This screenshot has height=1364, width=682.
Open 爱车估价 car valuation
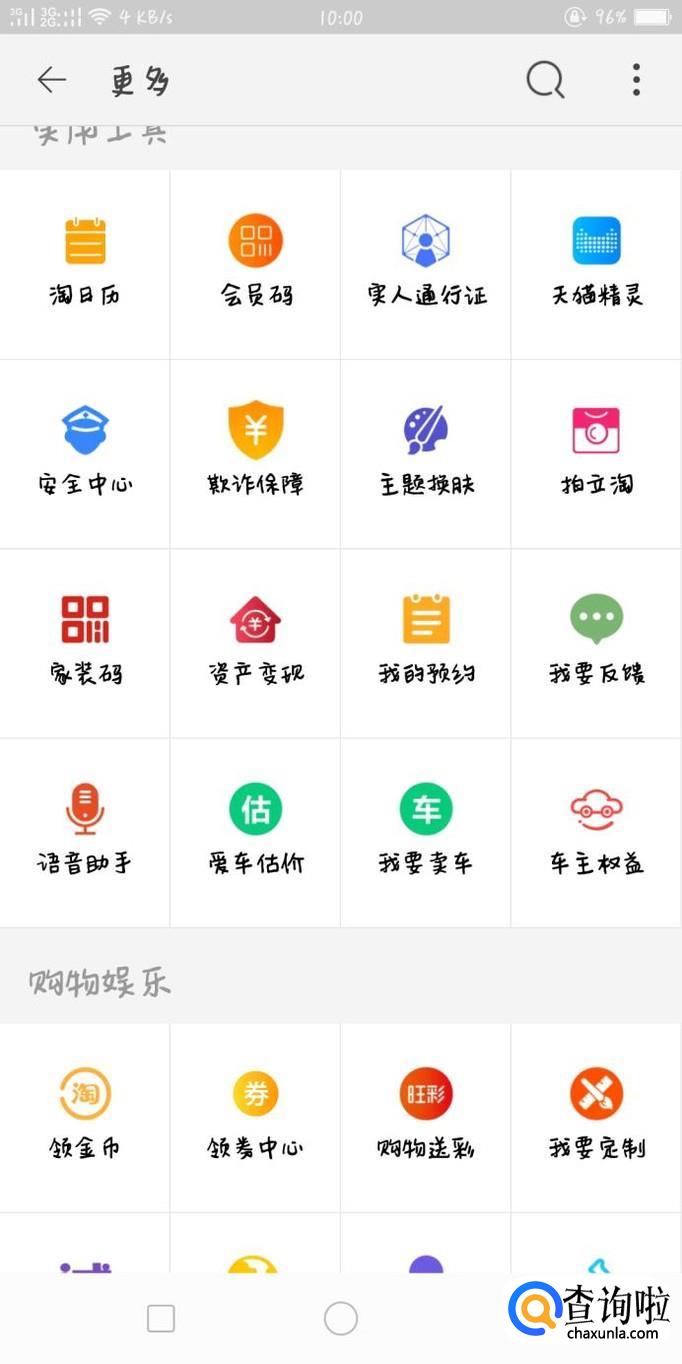point(256,831)
